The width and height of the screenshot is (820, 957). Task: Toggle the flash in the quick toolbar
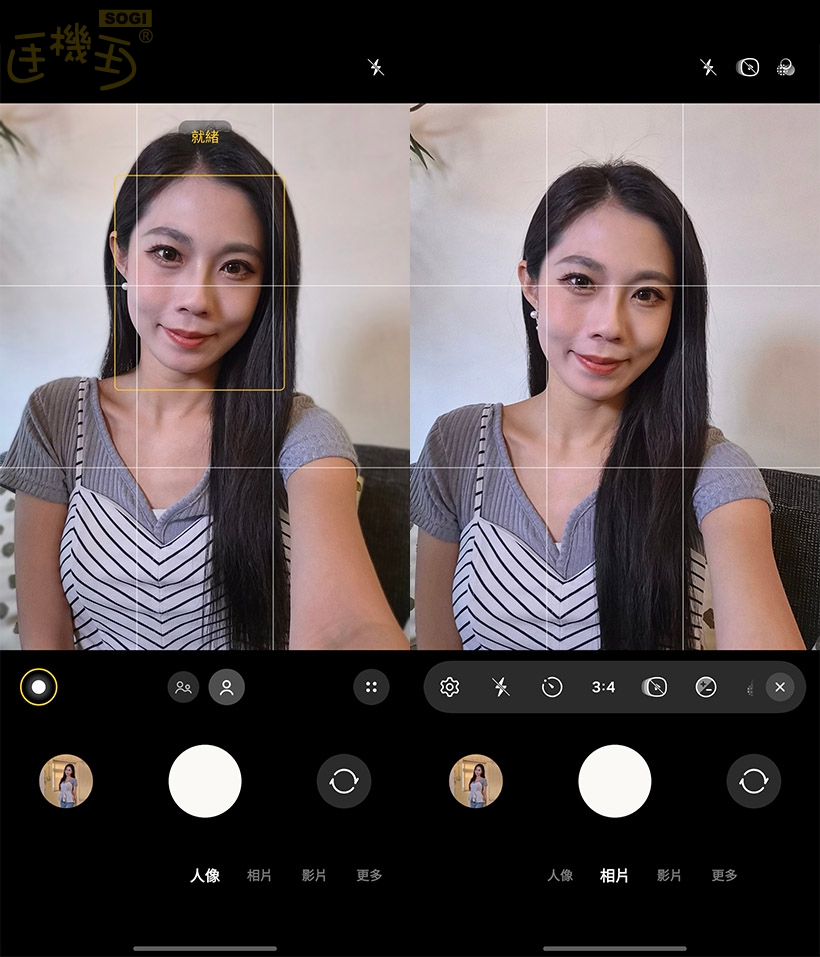(501, 687)
